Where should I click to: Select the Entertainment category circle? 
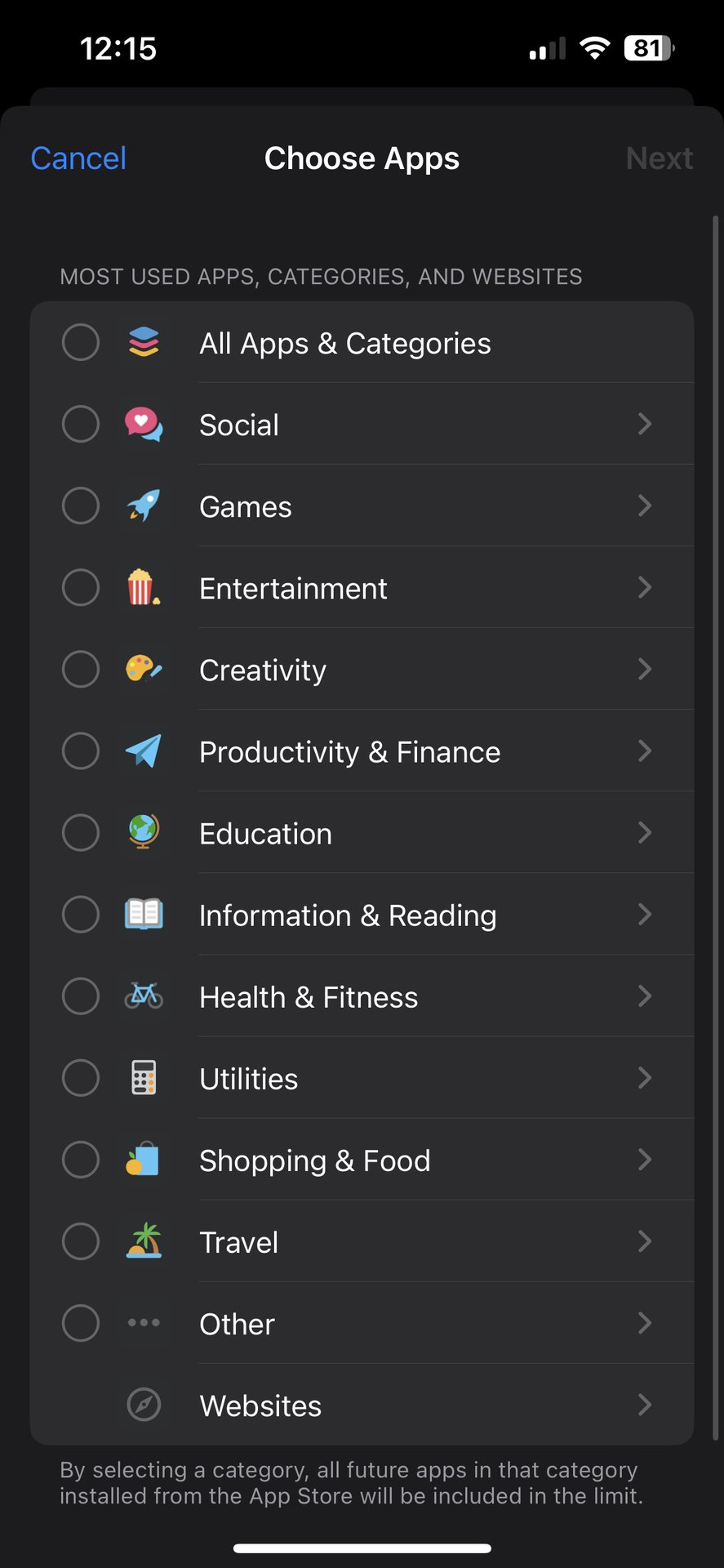81,587
